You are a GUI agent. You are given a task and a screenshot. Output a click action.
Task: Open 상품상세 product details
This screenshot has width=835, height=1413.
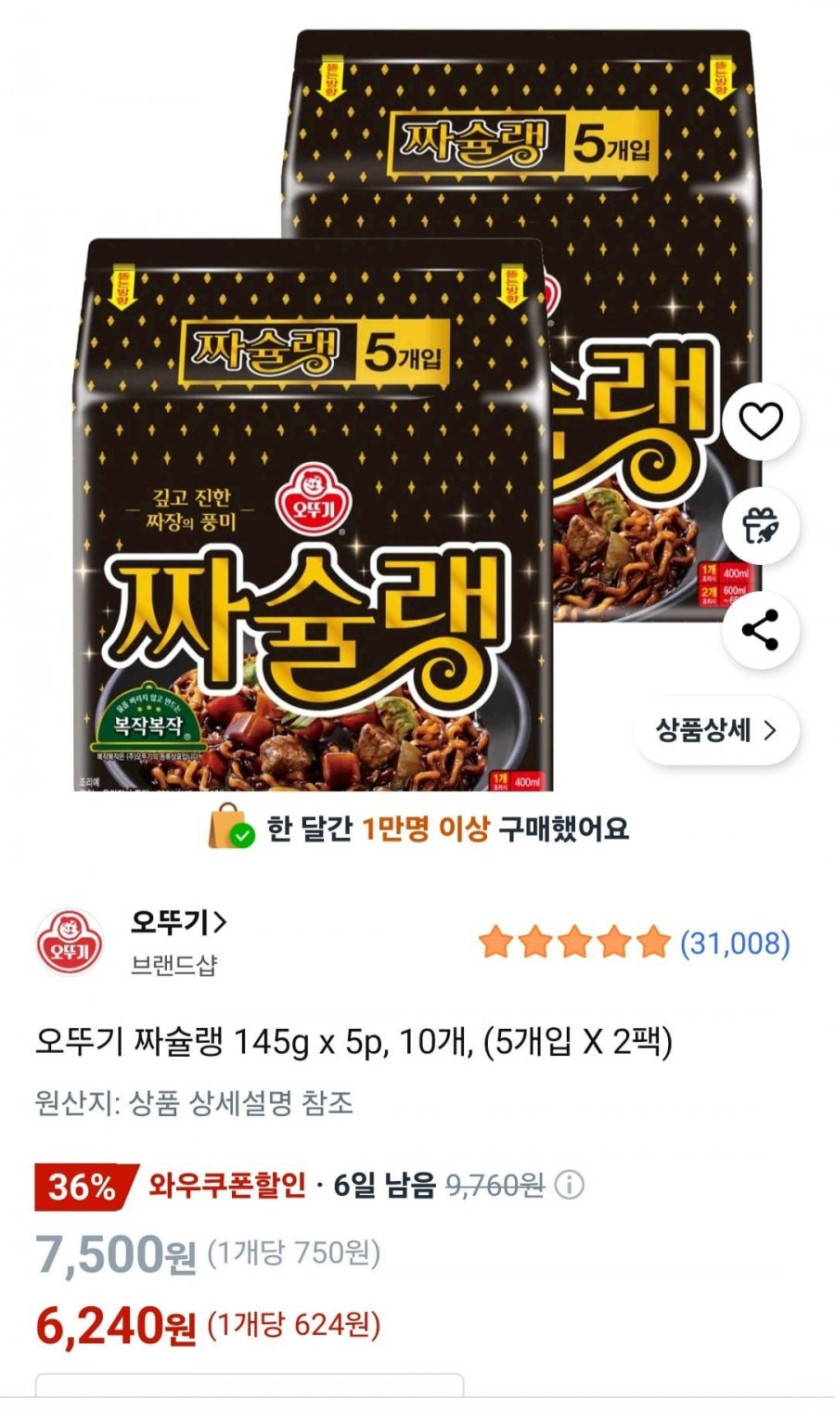pyautogui.click(x=716, y=730)
